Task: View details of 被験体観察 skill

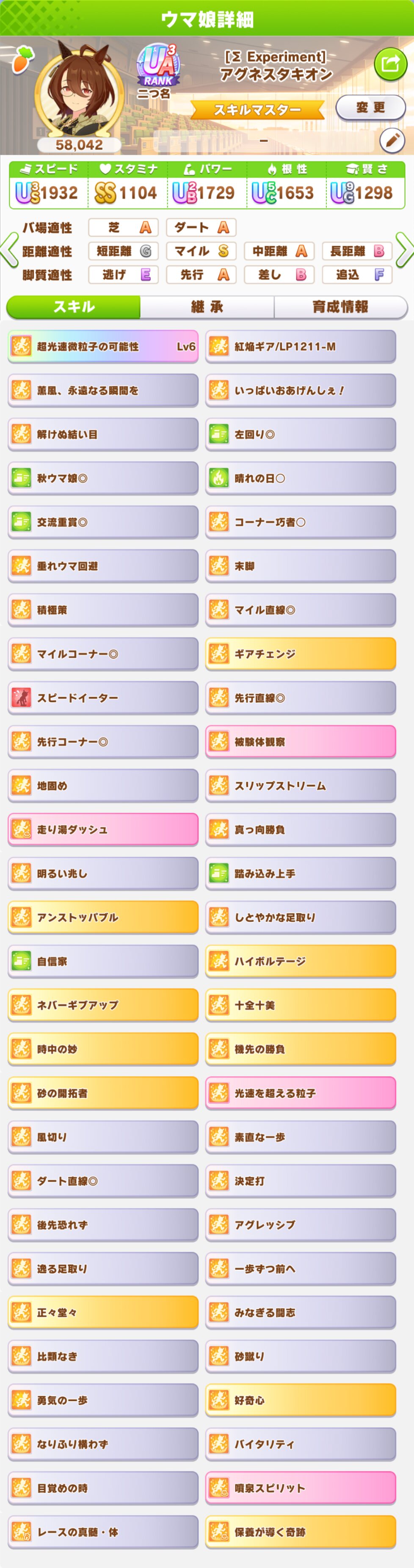Action: click(x=300, y=741)
